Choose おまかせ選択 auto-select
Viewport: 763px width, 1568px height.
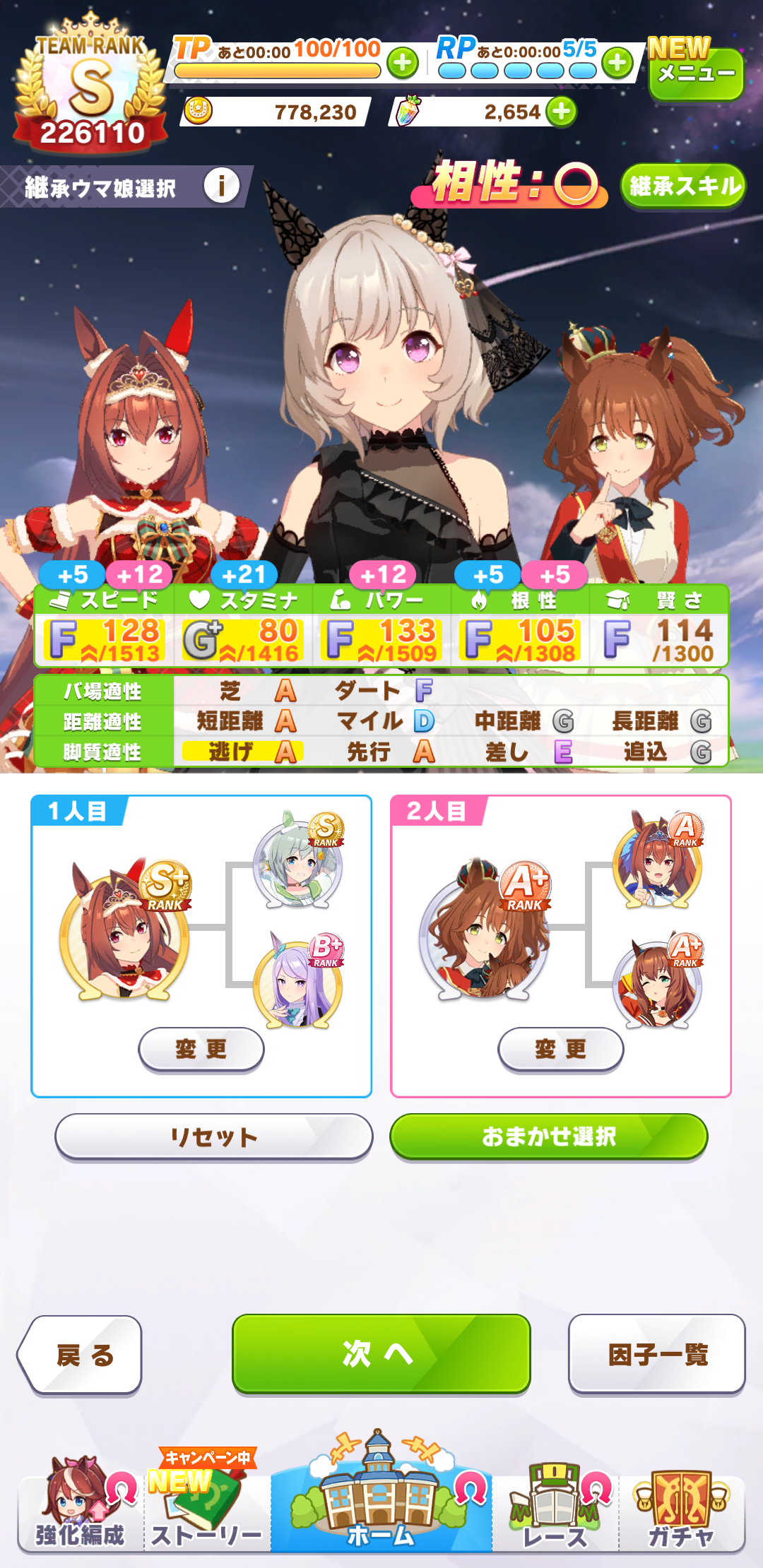[x=549, y=1136]
